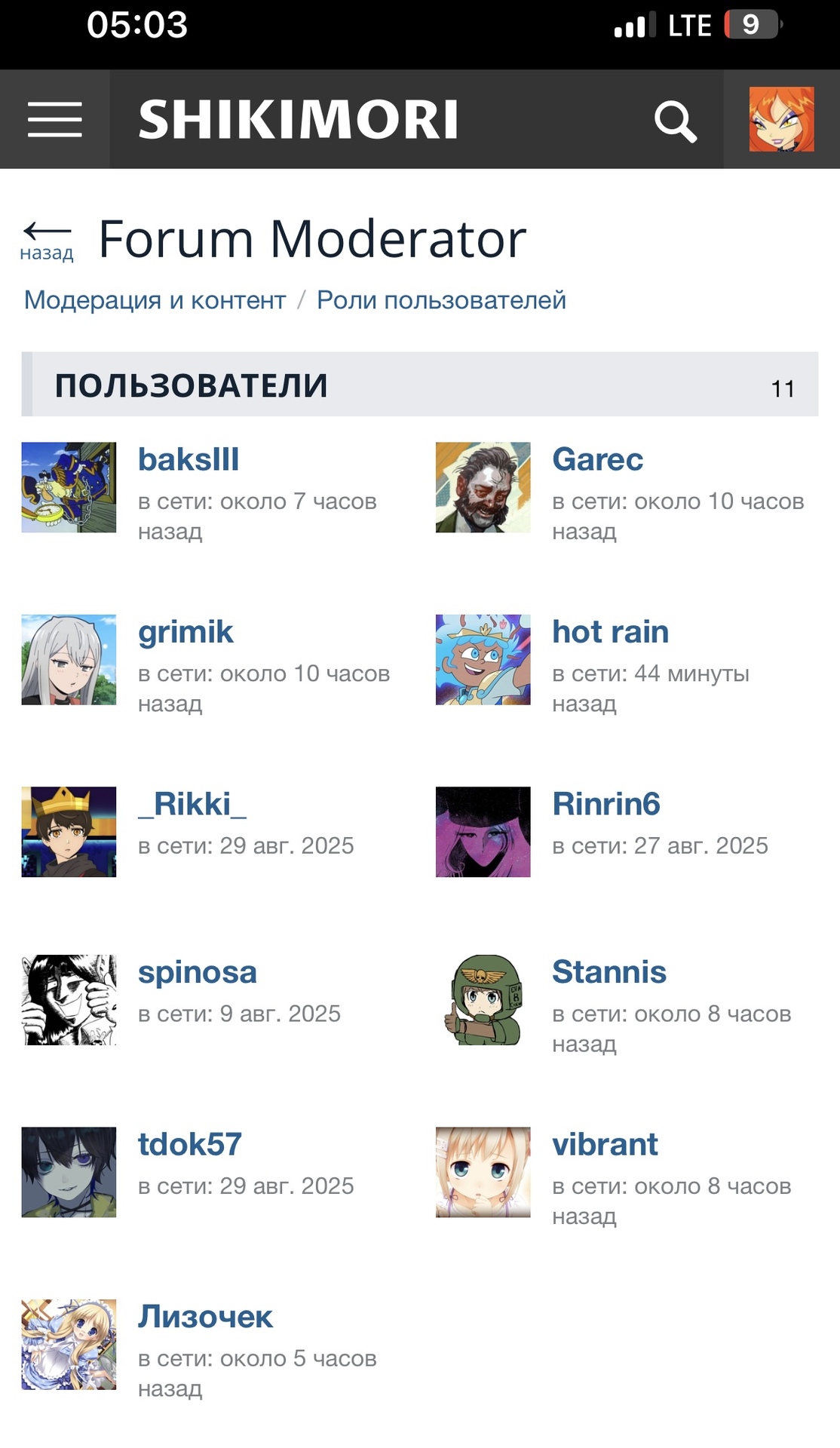This screenshot has height=1448, width=840.
Task: Open the grimik profile
Action: (x=185, y=632)
